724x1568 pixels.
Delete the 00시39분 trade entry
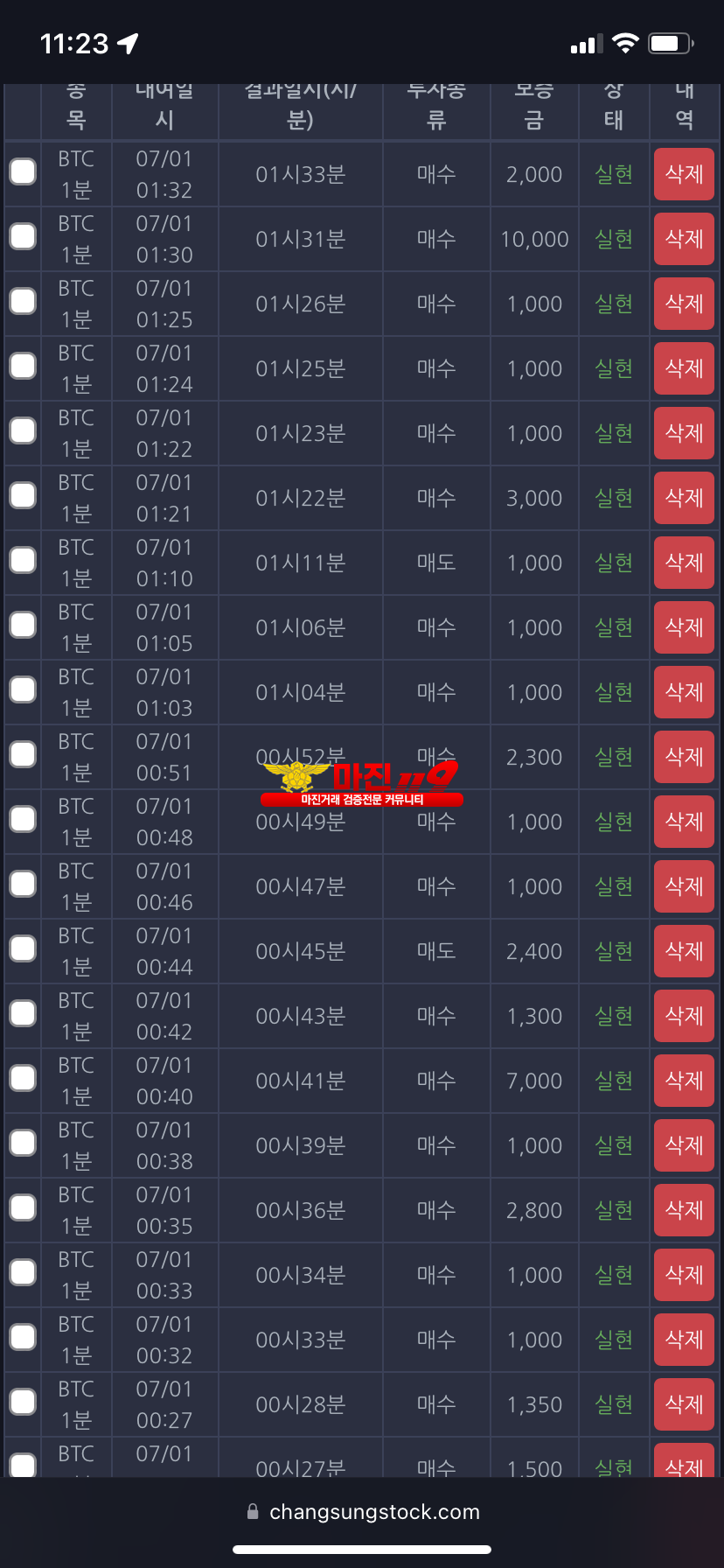684,1145
